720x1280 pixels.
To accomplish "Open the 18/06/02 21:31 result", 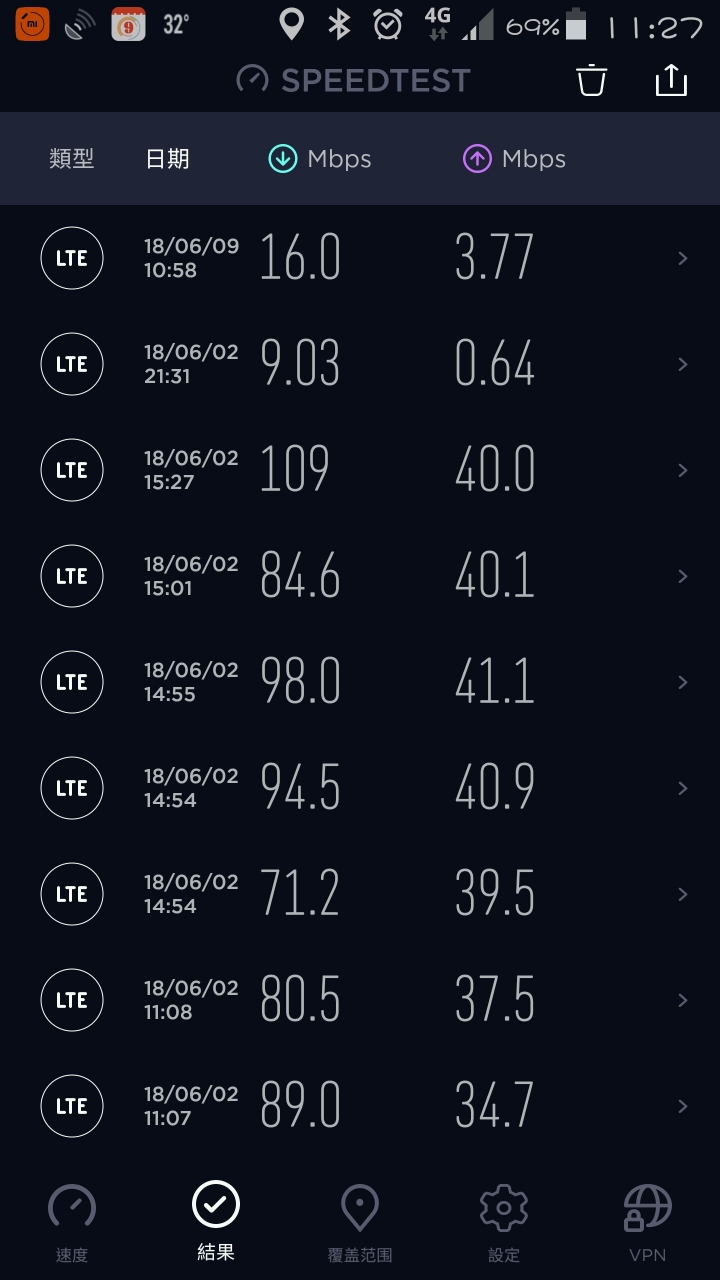I will click(x=360, y=364).
